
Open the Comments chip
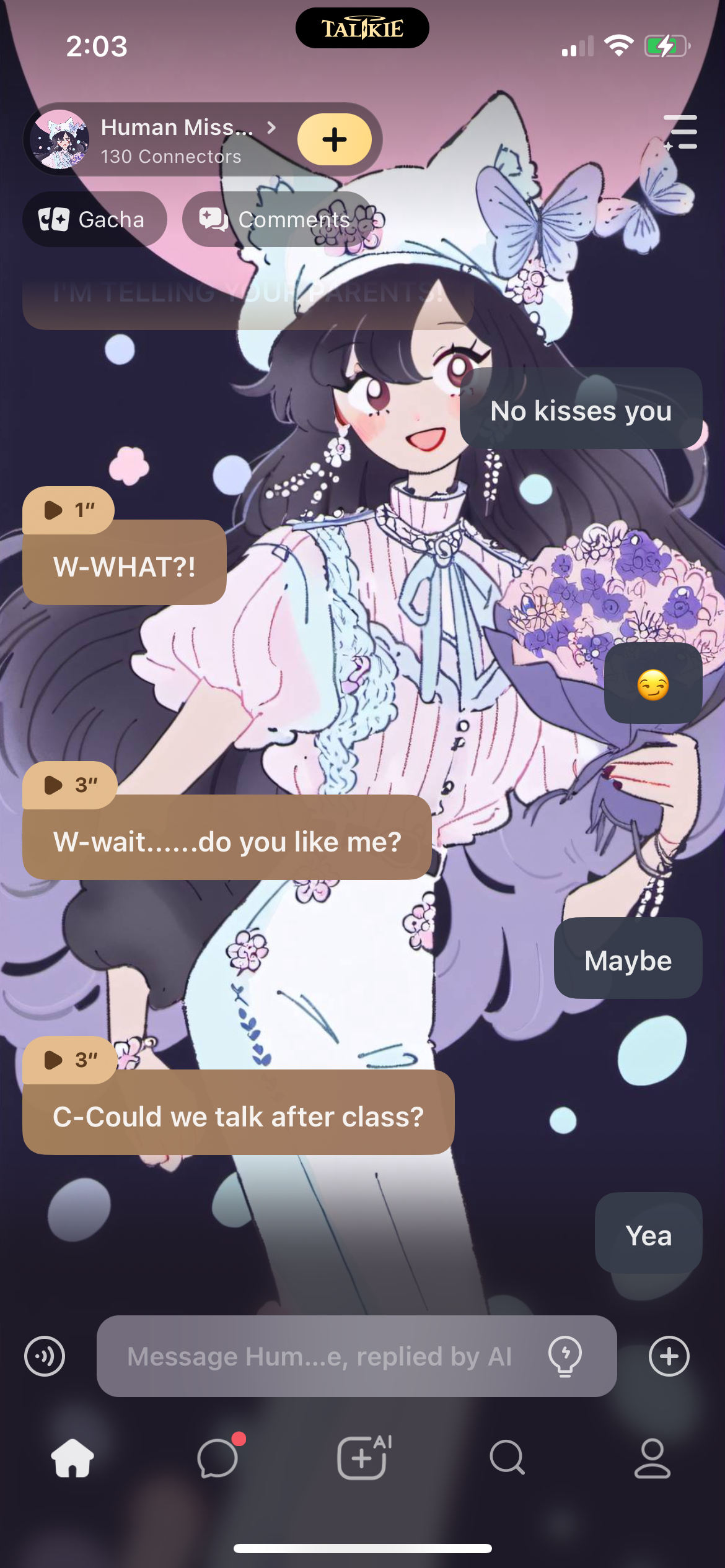pyautogui.click(x=276, y=219)
